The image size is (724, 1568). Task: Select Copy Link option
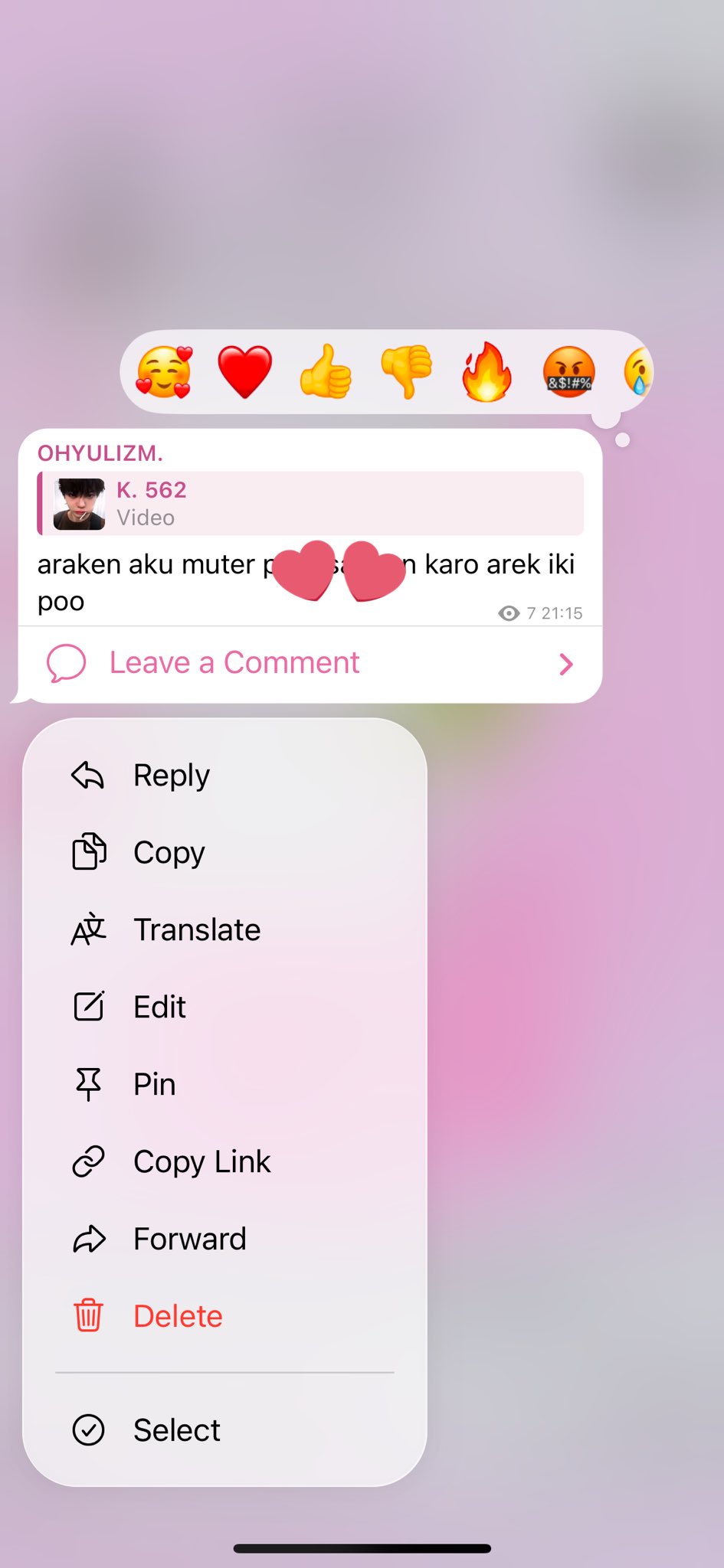coord(201,1161)
